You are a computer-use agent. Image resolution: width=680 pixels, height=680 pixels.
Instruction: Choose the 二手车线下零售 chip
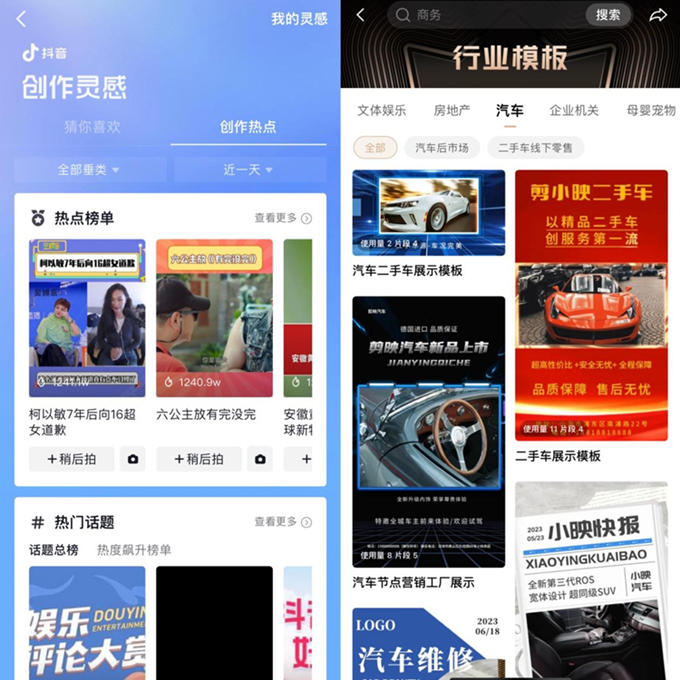tap(536, 148)
